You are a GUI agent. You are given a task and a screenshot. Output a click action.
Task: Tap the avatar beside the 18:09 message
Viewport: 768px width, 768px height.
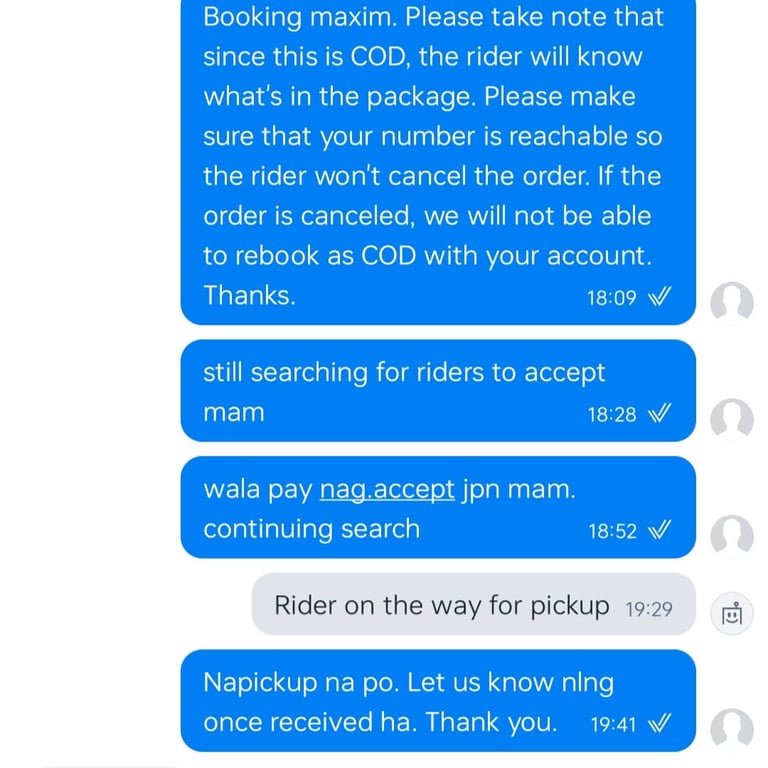click(732, 302)
